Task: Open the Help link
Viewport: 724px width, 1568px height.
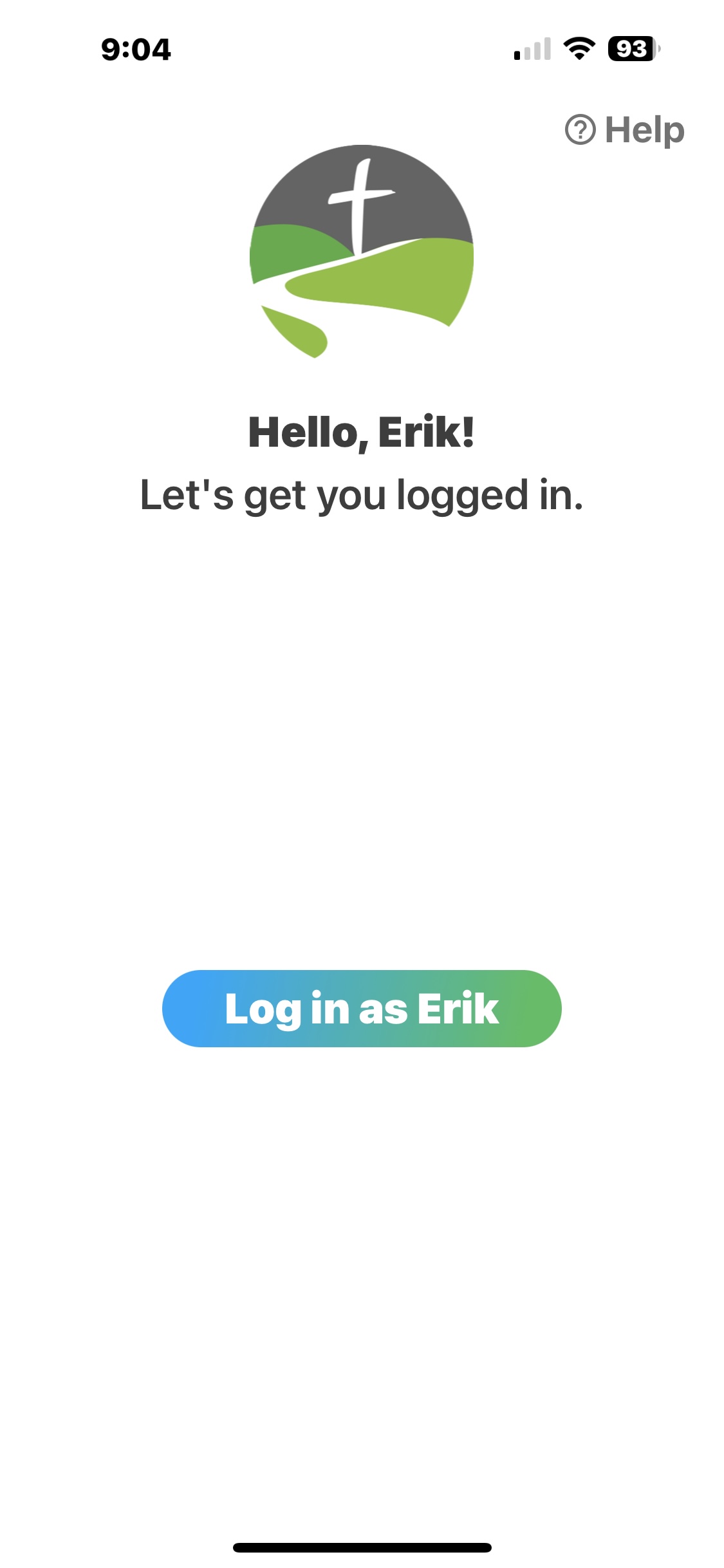Action: 625,130
